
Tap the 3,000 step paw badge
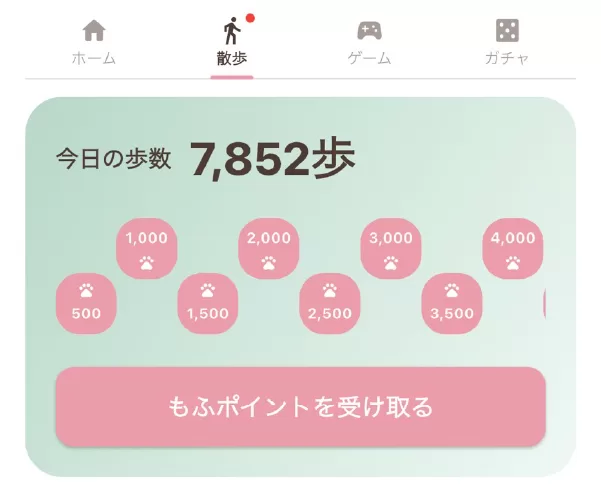[391, 249]
